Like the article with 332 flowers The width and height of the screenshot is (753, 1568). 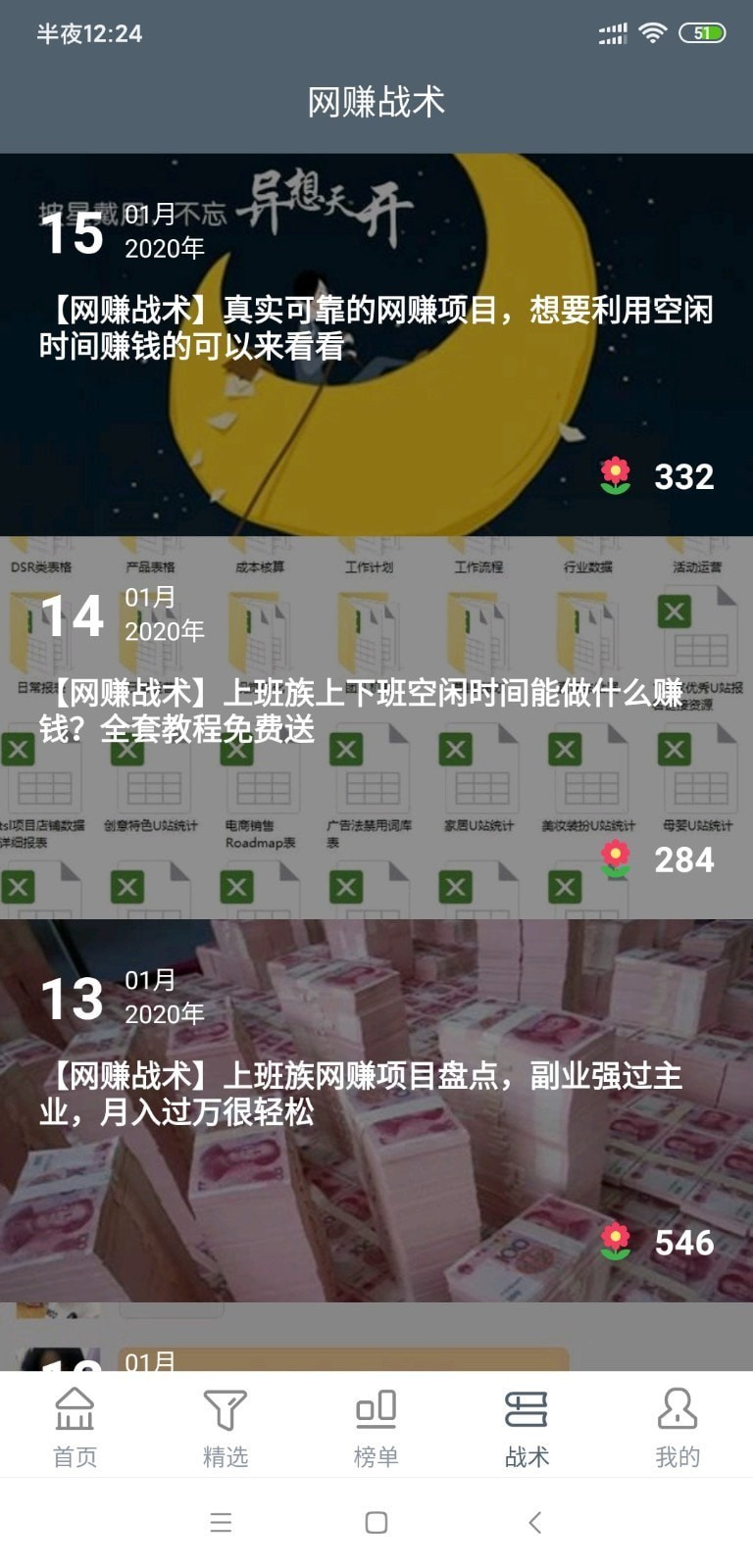[616, 476]
